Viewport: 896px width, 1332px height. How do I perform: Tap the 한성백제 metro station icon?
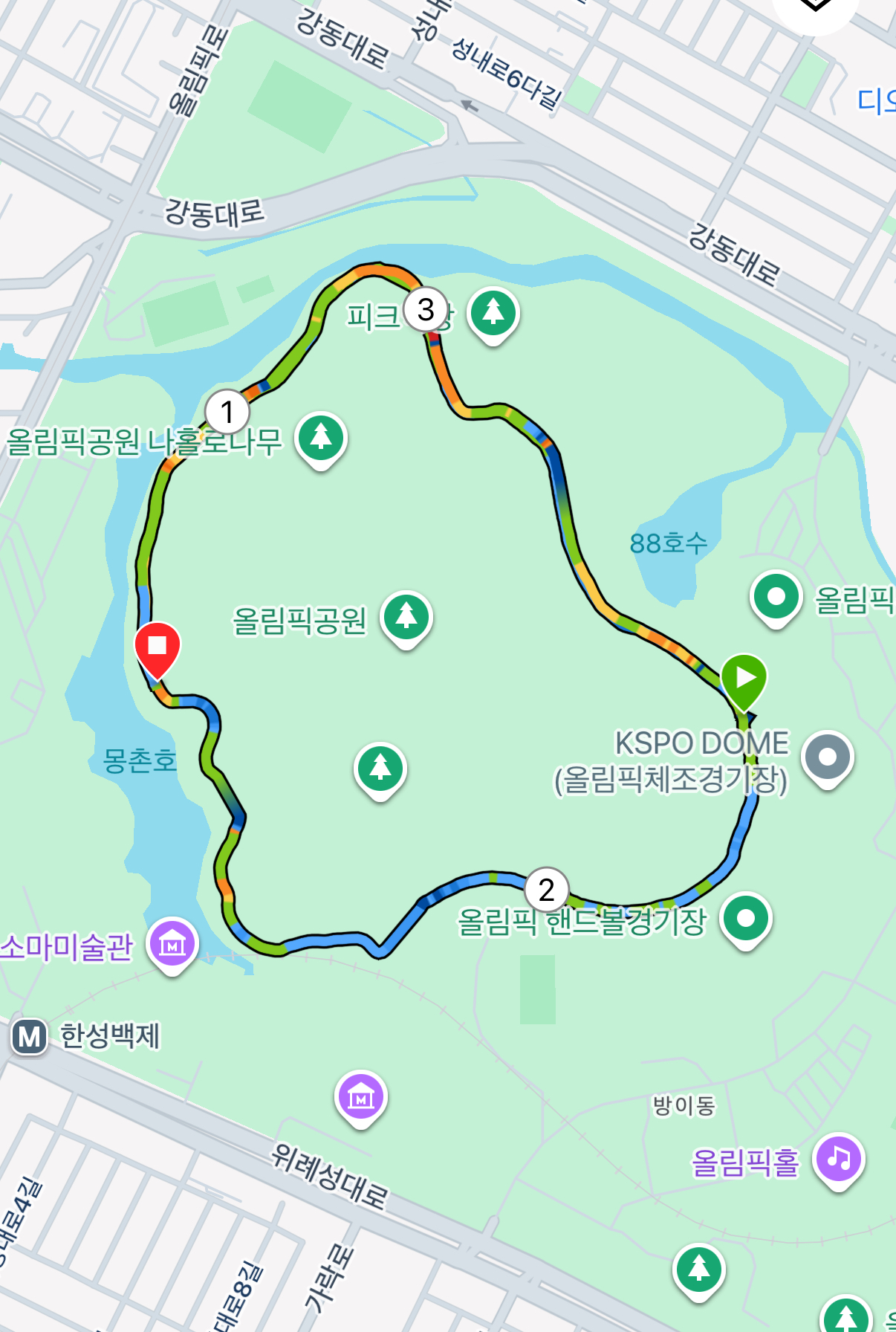(x=30, y=1036)
